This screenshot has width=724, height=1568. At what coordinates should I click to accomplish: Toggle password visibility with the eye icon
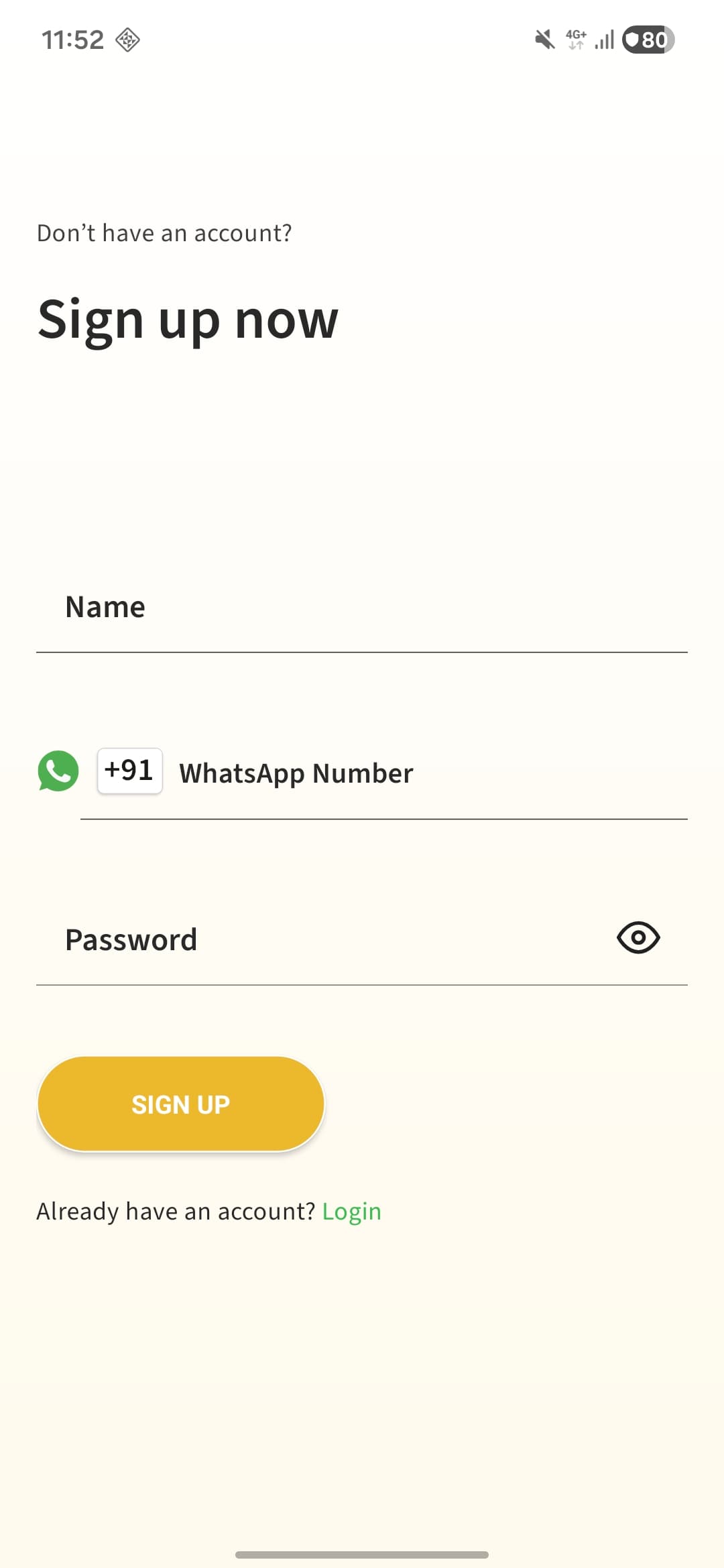pyautogui.click(x=637, y=938)
